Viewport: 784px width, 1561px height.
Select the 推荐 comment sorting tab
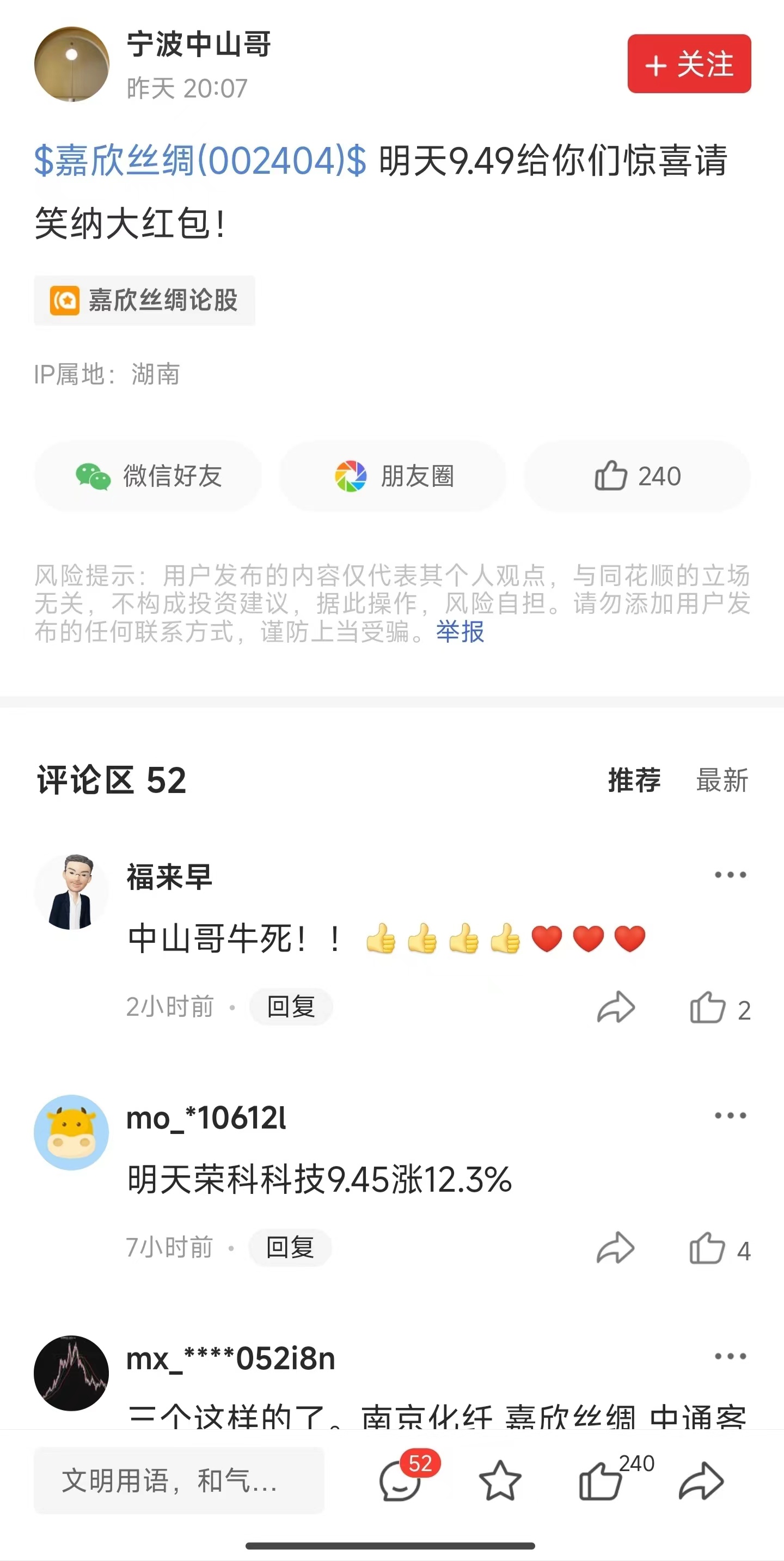[x=634, y=780]
